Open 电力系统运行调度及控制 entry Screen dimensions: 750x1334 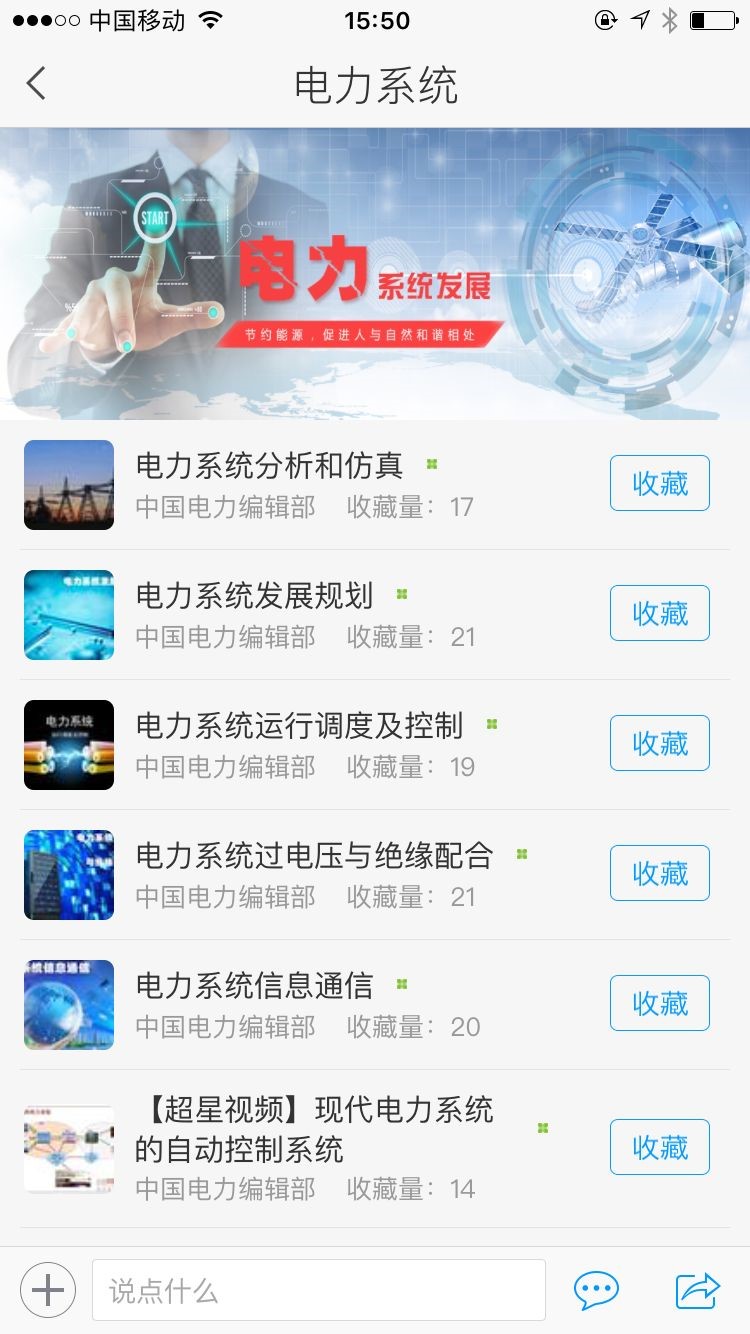(300, 726)
